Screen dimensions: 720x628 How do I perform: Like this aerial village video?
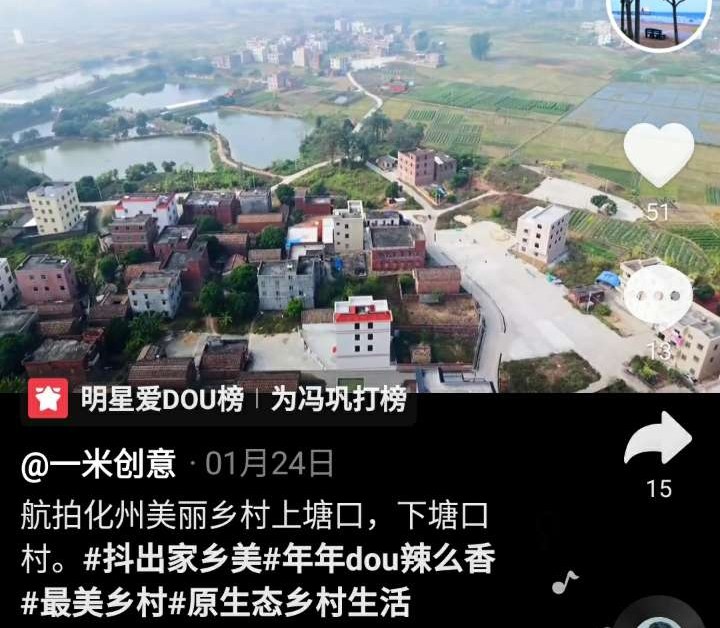658,155
